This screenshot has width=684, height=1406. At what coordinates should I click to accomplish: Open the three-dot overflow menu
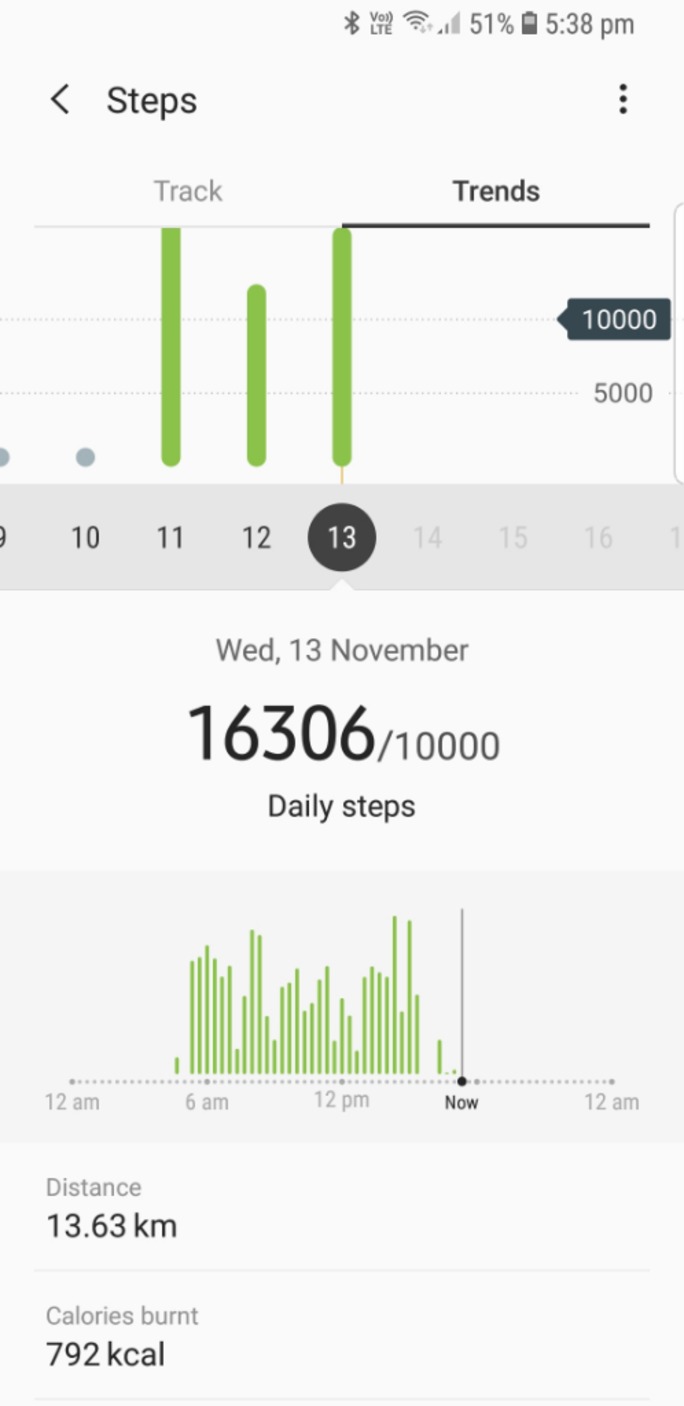[623, 99]
